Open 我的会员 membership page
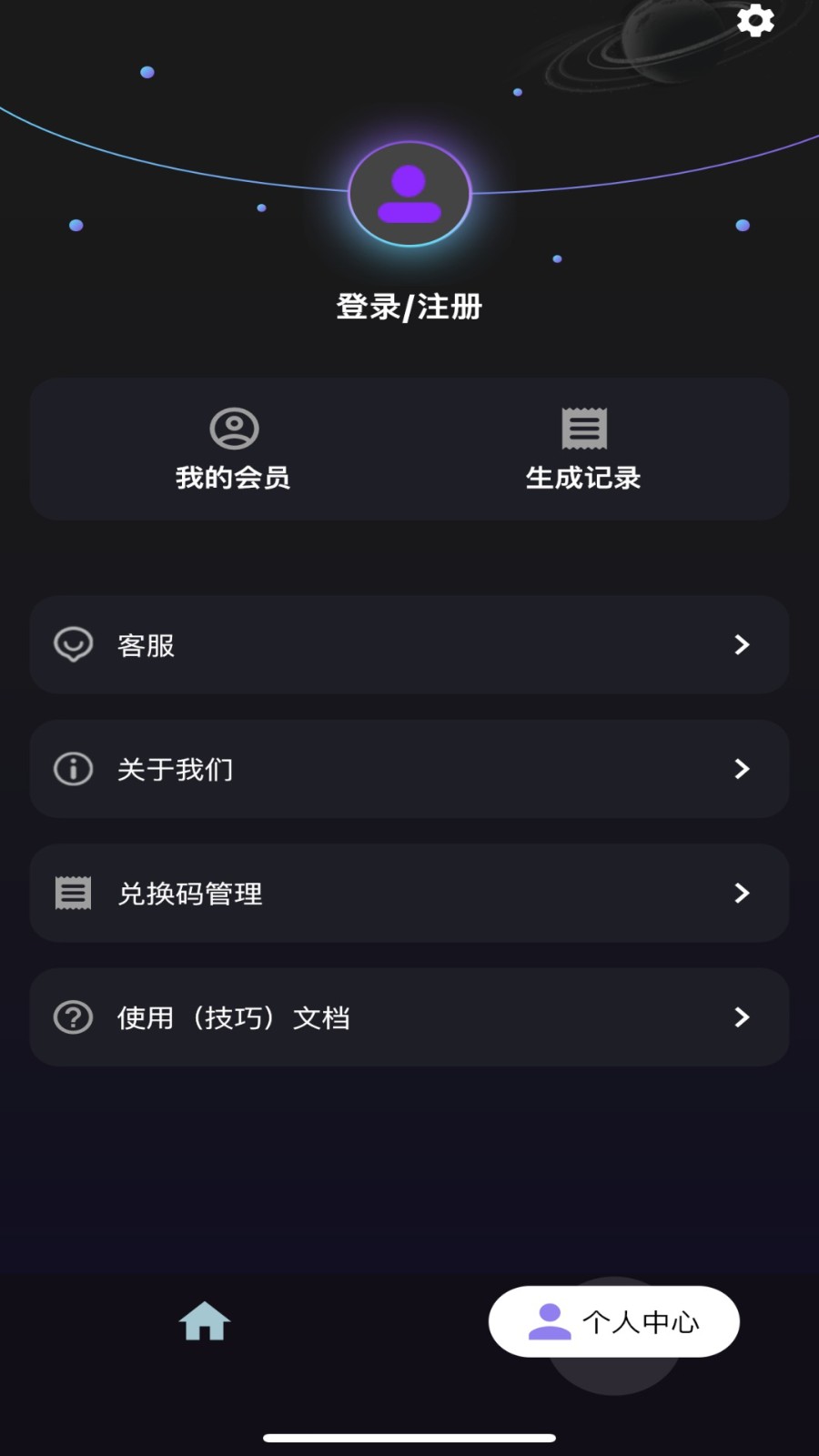The height and width of the screenshot is (1456, 819). click(x=234, y=450)
